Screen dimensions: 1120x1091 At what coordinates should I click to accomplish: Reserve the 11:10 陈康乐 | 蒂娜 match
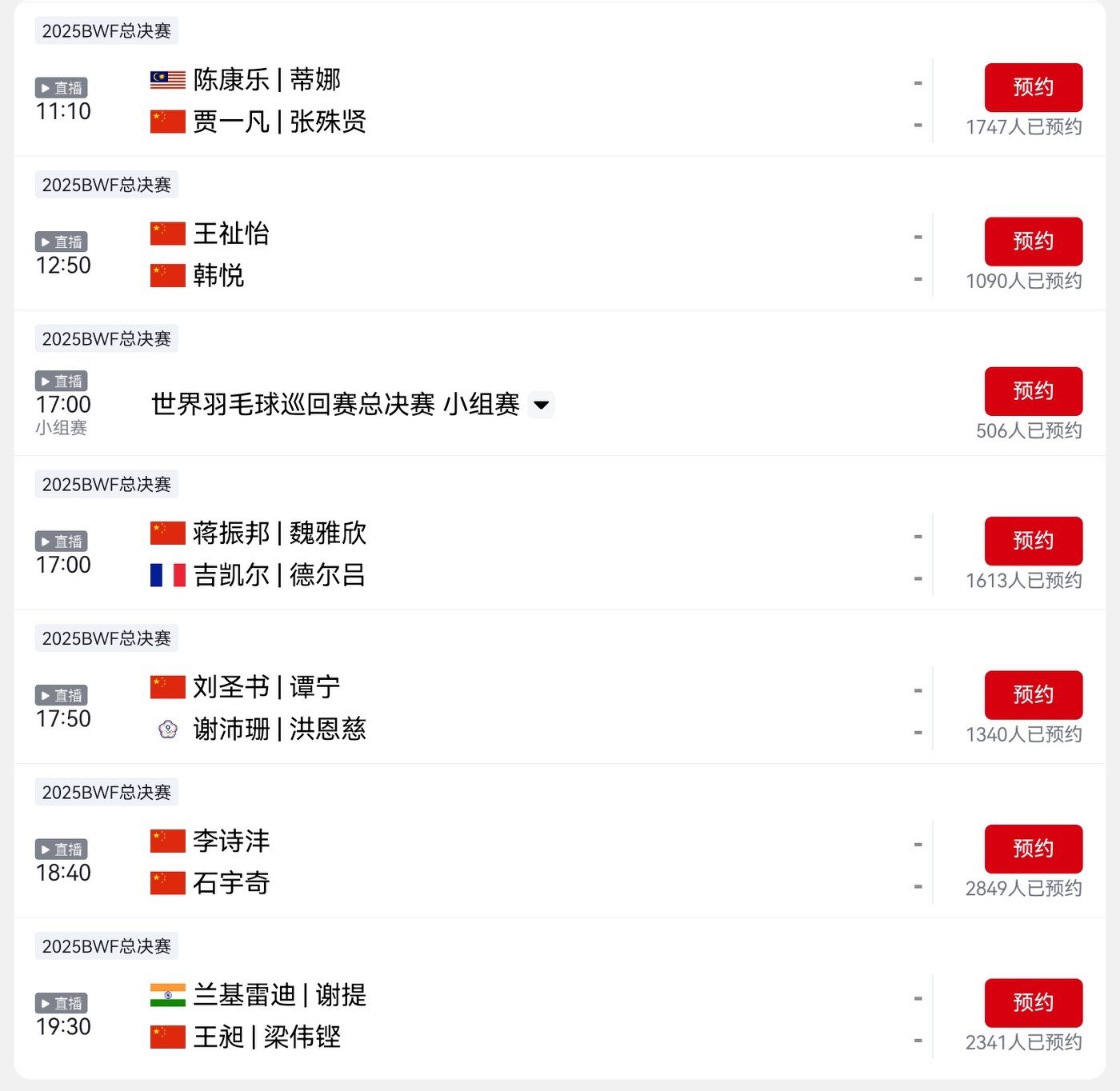click(1033, 87)
